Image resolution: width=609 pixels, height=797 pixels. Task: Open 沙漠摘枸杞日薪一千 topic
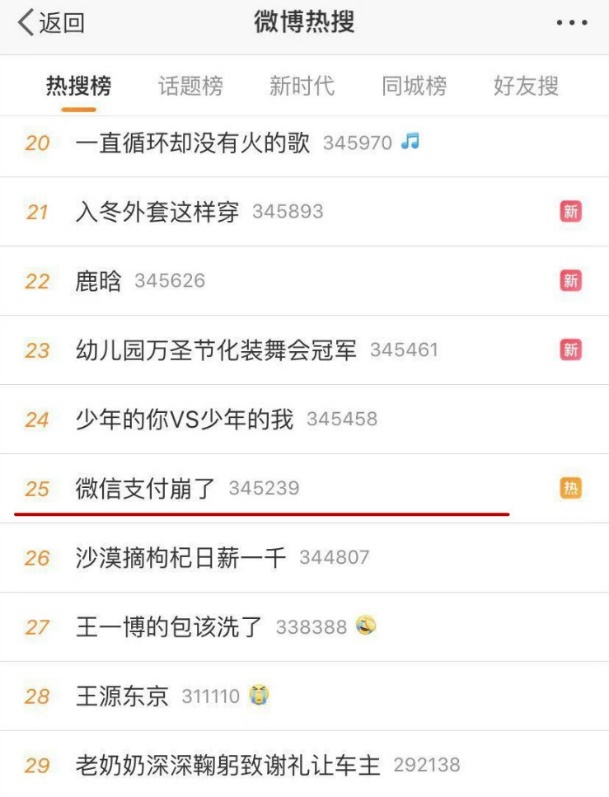click(x=180, y=557)
